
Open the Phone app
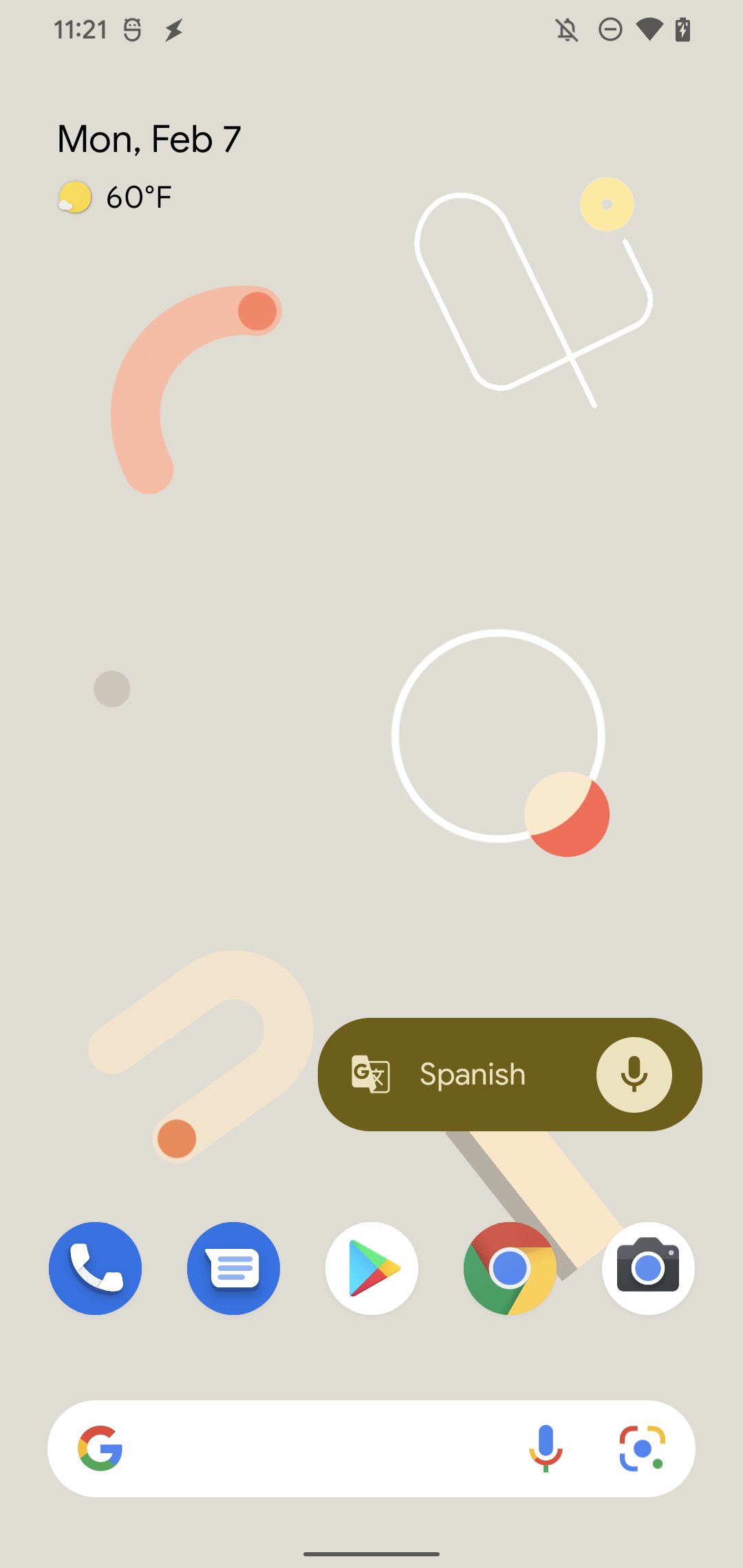coord(95,1268)
